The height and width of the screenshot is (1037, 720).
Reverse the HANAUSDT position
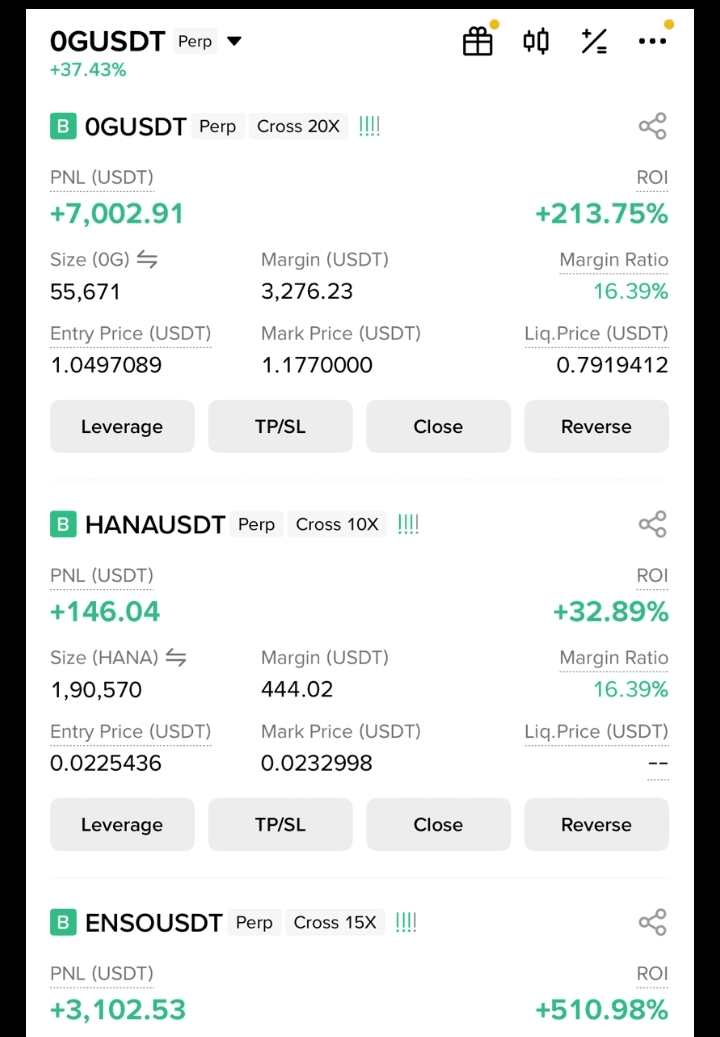click(x=596, y=825)
